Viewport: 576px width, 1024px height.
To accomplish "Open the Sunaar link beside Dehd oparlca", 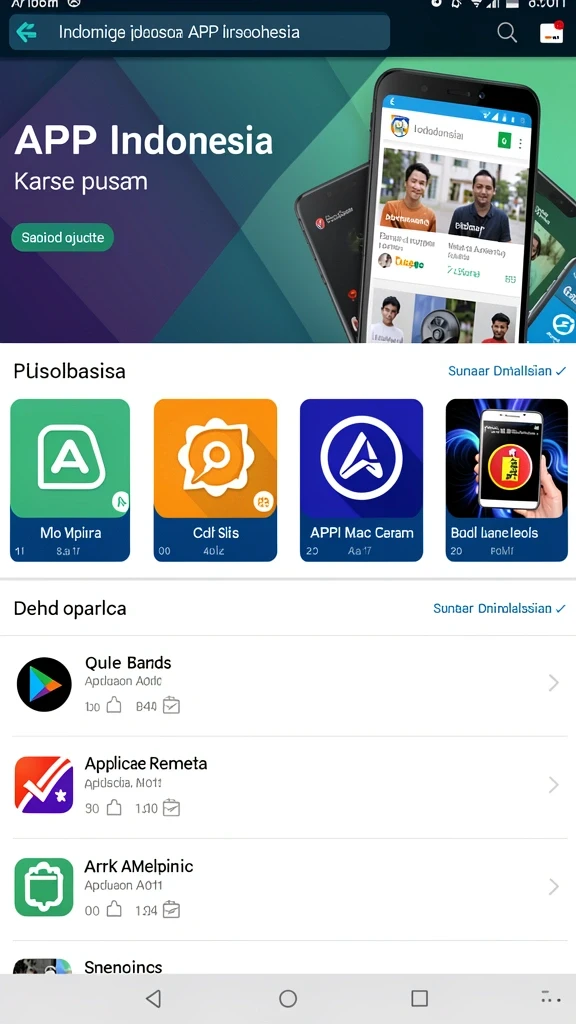I will pos(500,609).
